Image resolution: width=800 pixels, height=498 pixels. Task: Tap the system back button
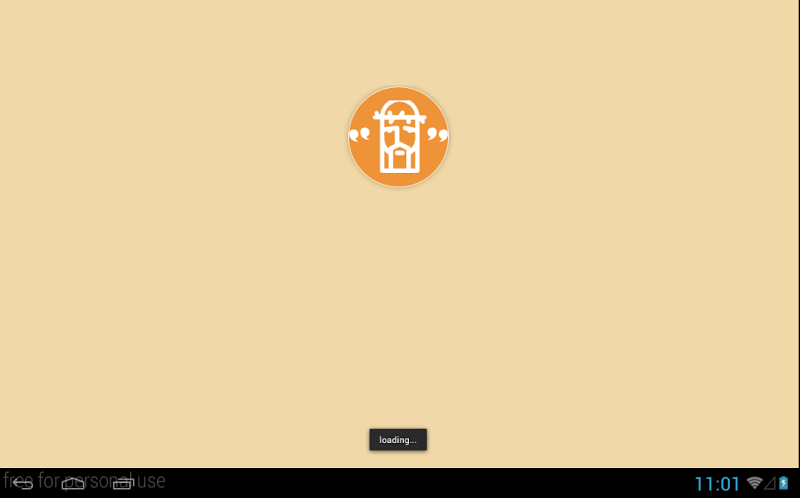coord(22,483)
